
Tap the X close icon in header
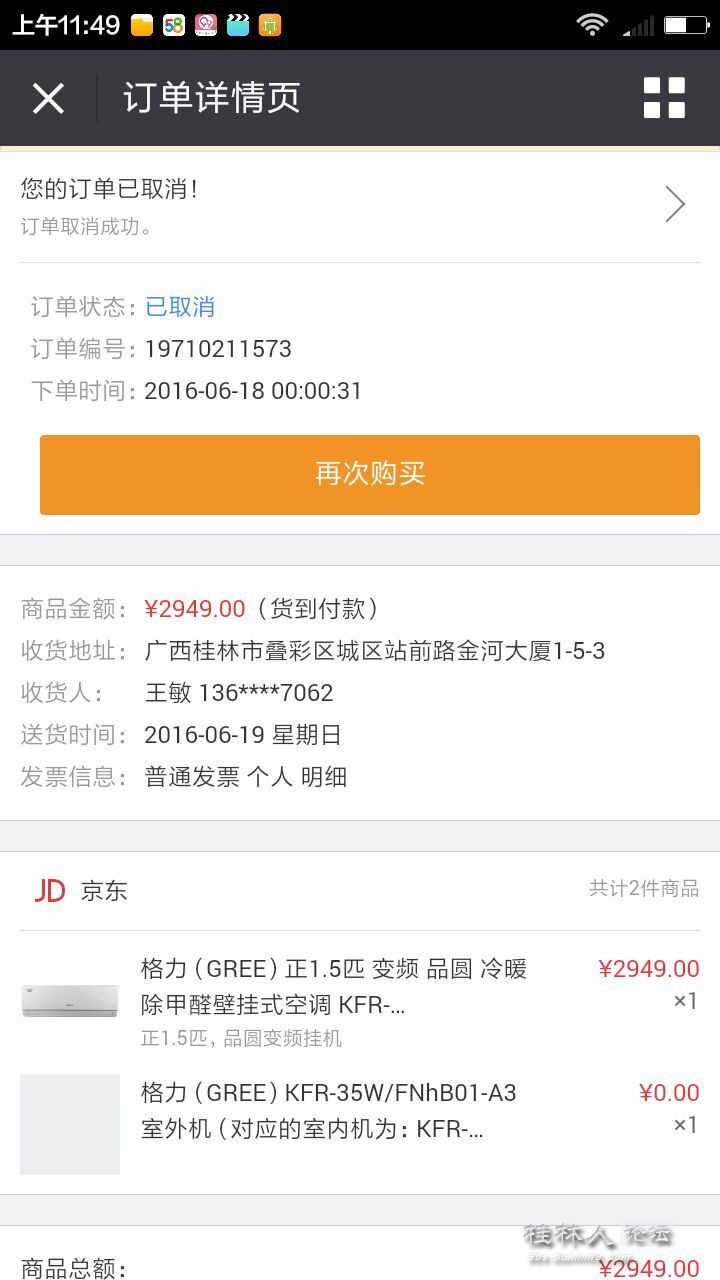47,98
